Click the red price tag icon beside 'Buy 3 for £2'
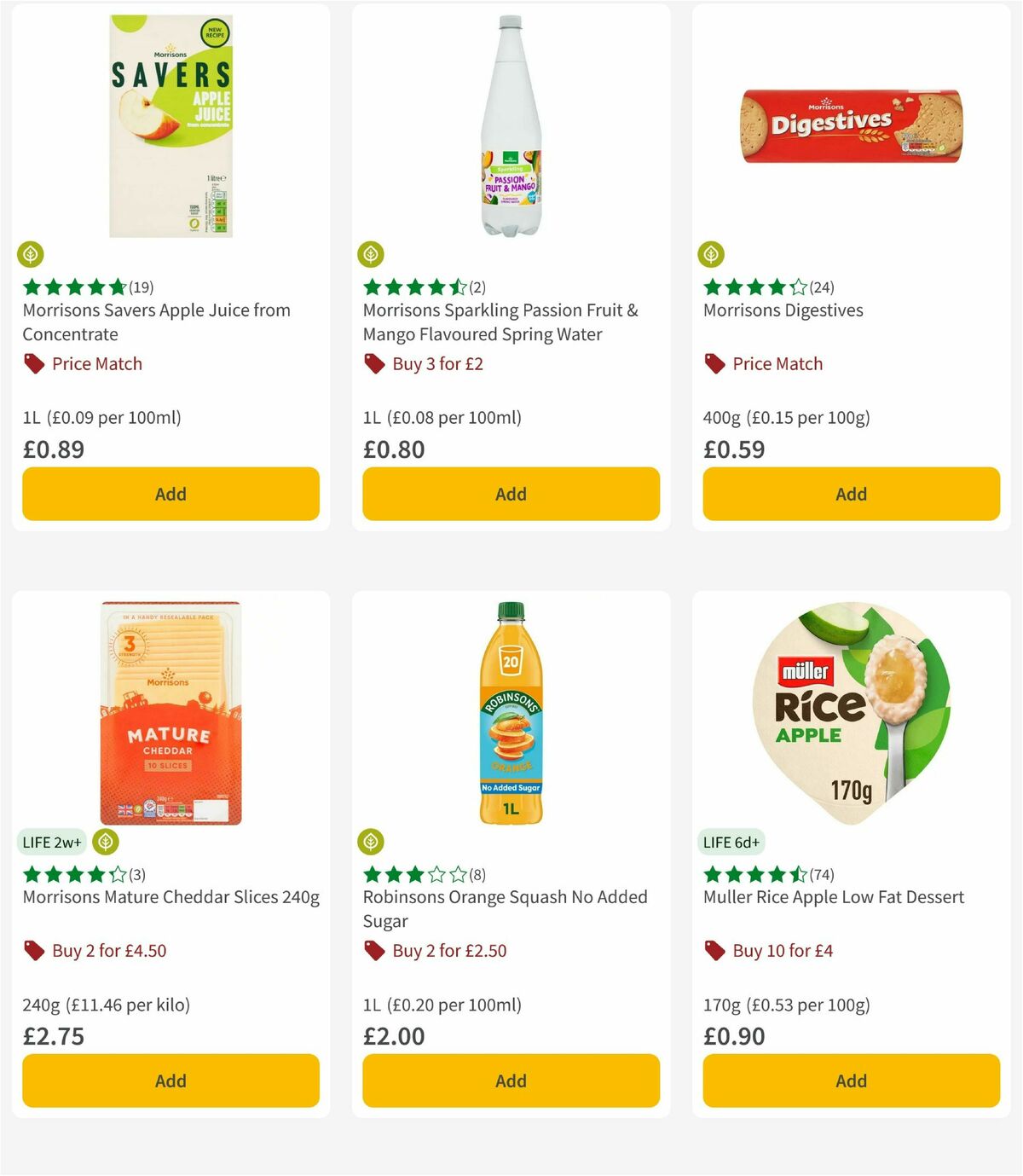The width and height of the screenshot is (1023, 1176). click(374, 363)
